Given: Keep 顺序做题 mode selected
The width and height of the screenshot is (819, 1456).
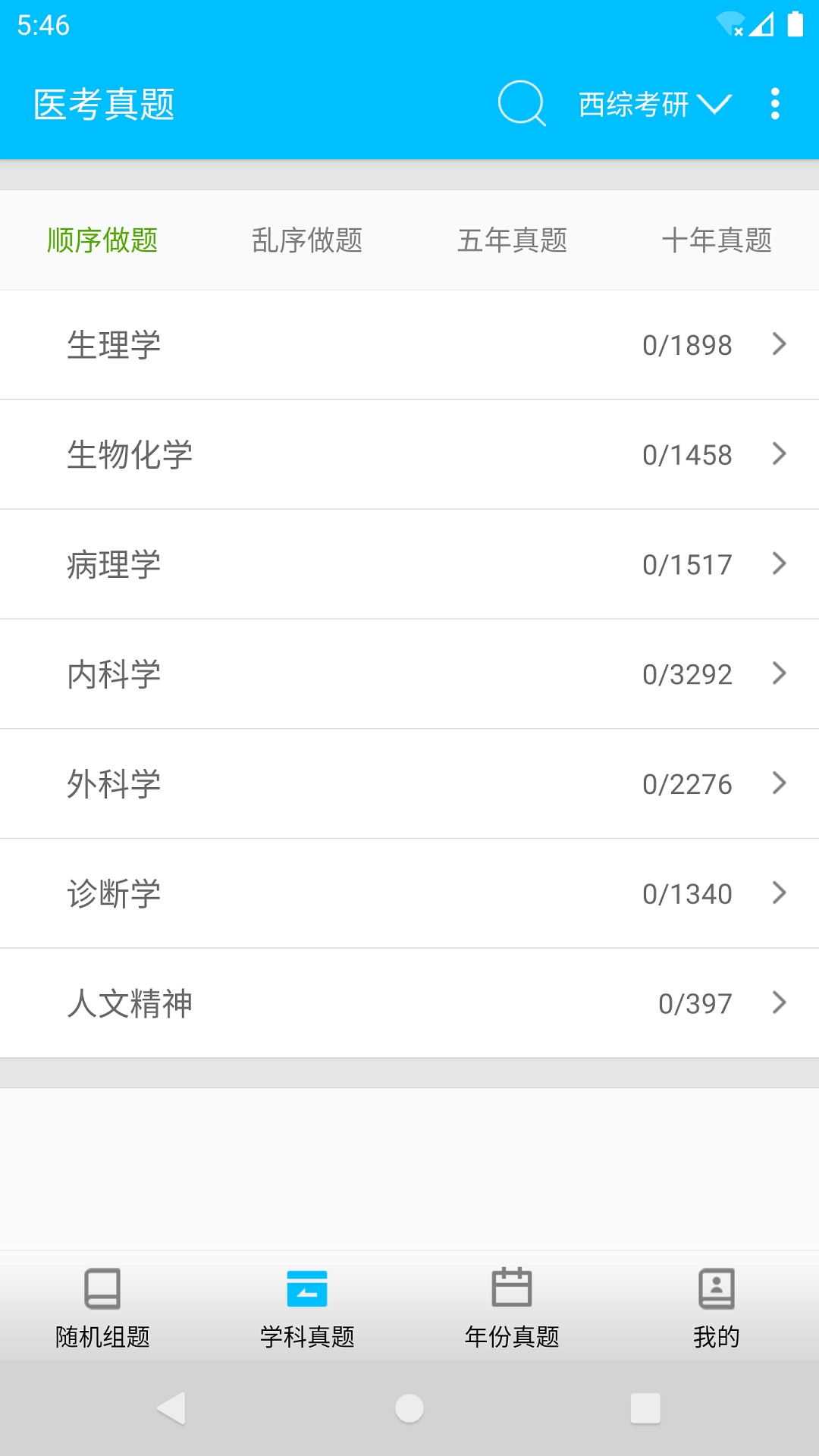Looking at the screenshot, I should 102,240.
